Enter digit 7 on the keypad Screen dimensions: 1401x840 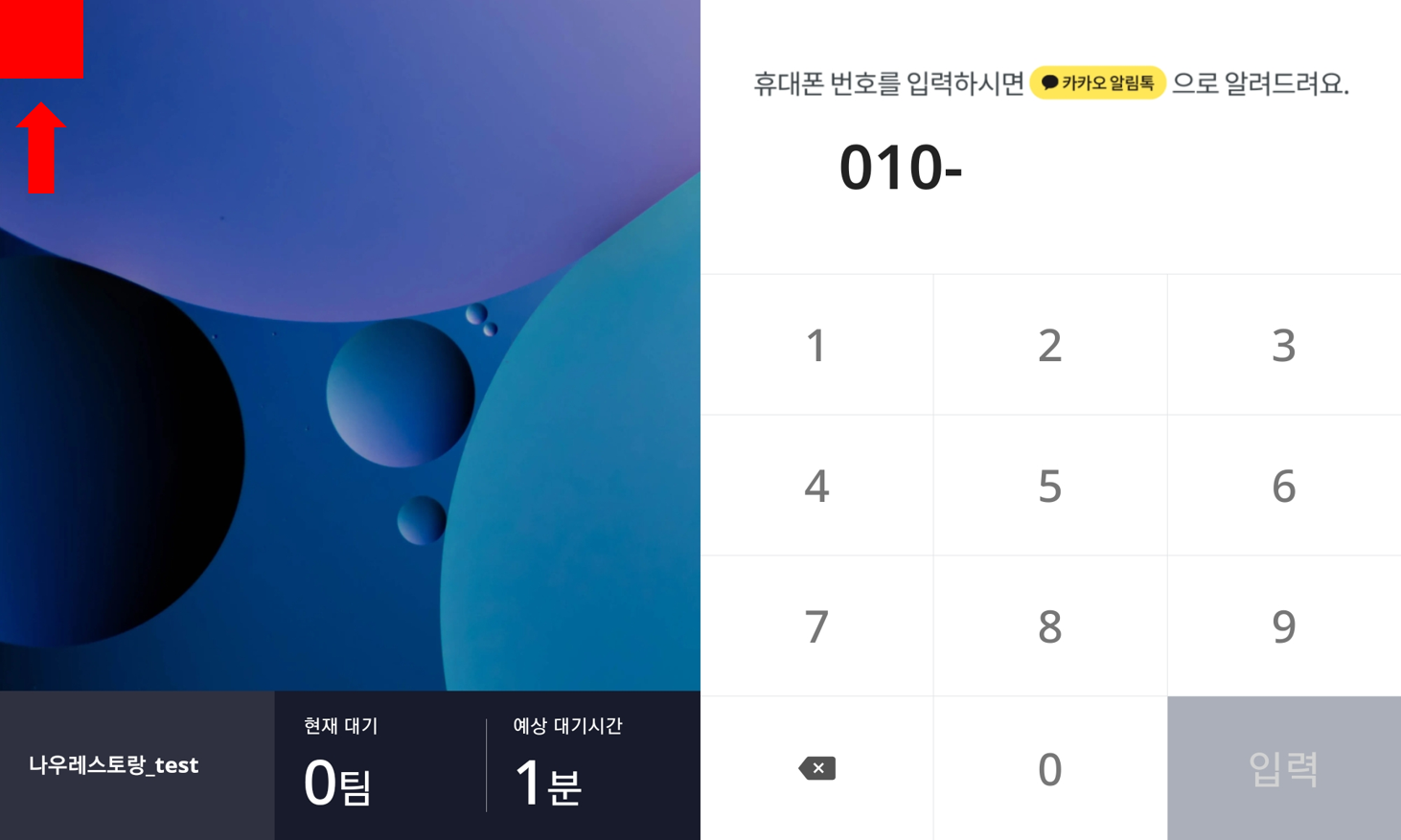[816, 626]
